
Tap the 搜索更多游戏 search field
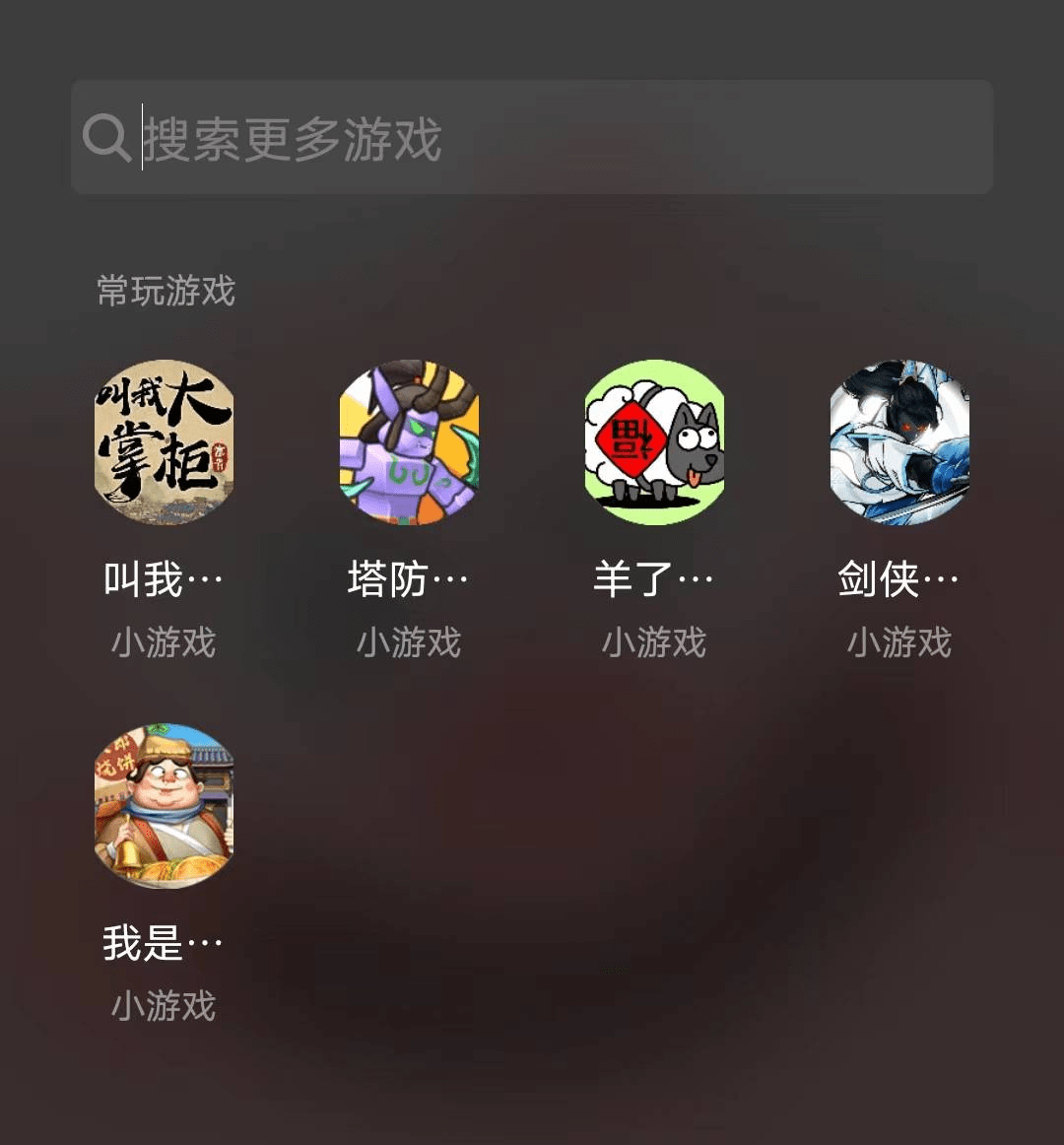click(x=532, y=137)
